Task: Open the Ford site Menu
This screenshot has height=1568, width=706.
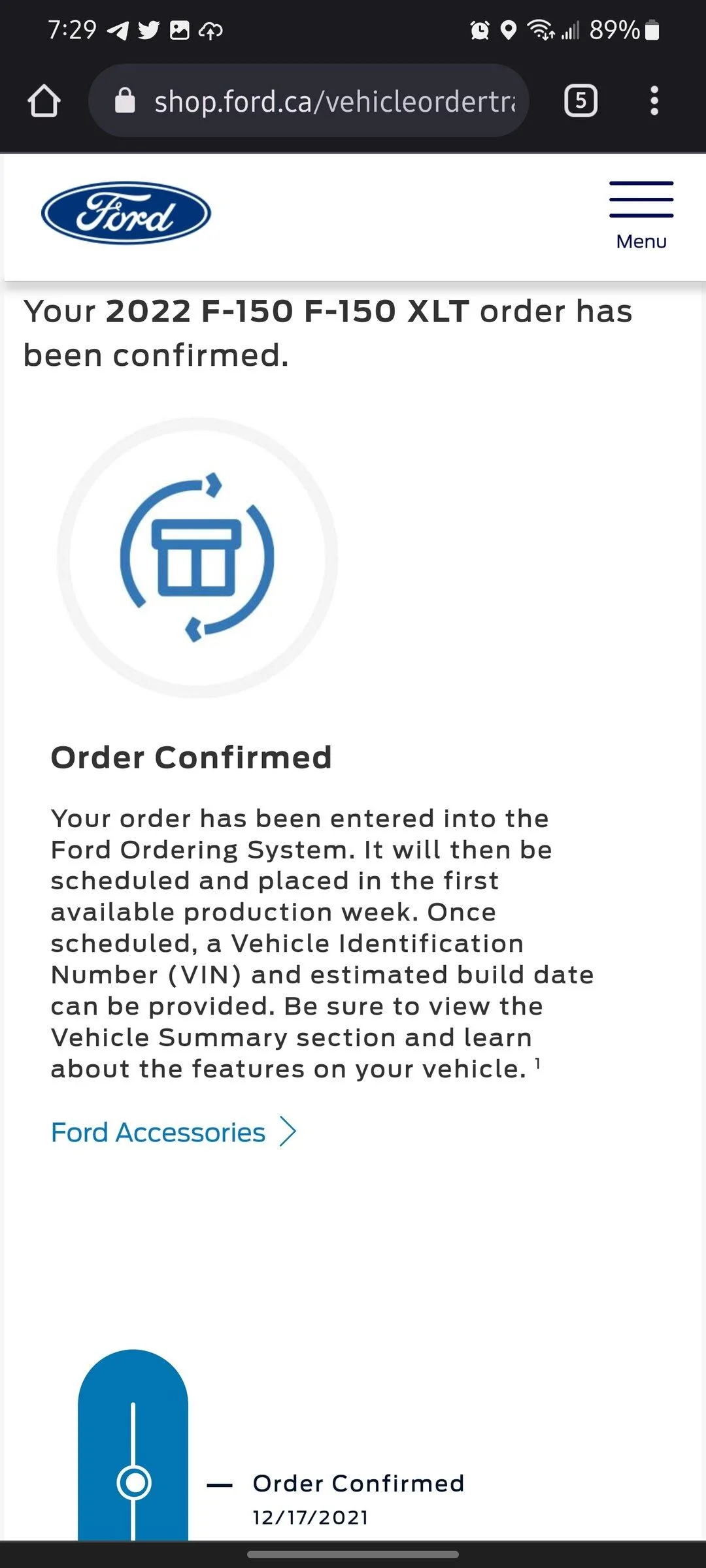Action: coord(641,215)
